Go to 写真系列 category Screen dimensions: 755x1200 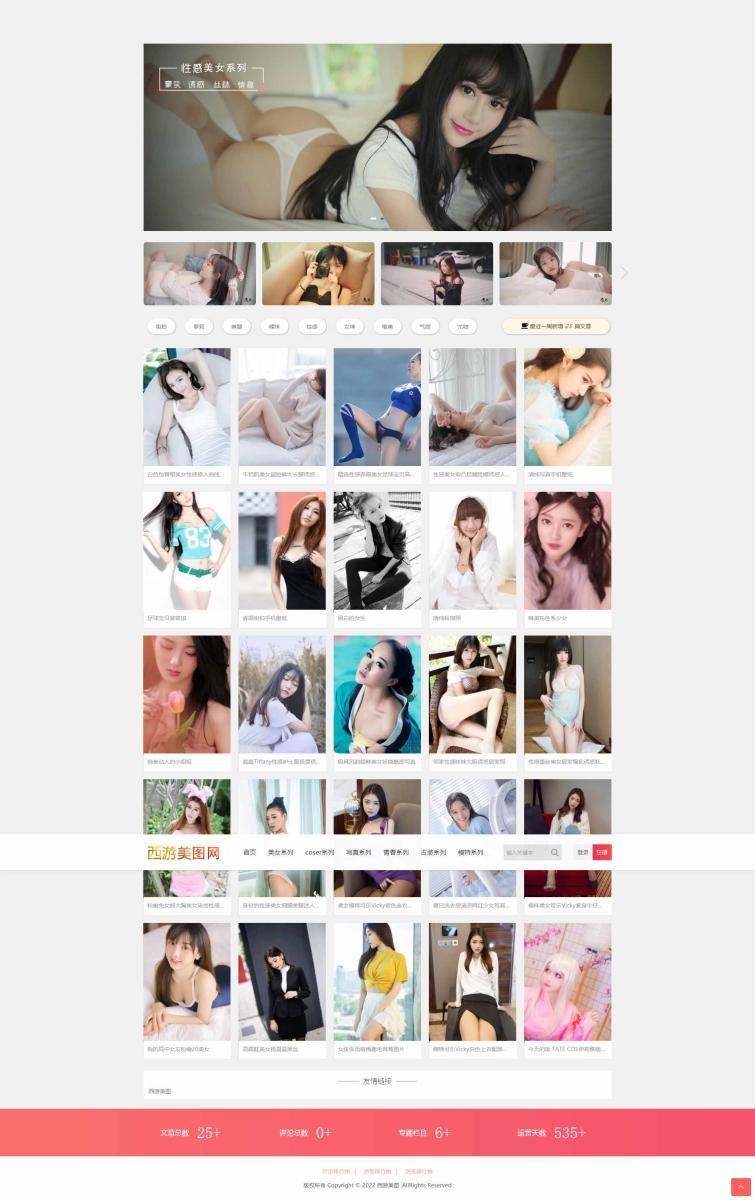pyautogui.click(x=358, y=853)
